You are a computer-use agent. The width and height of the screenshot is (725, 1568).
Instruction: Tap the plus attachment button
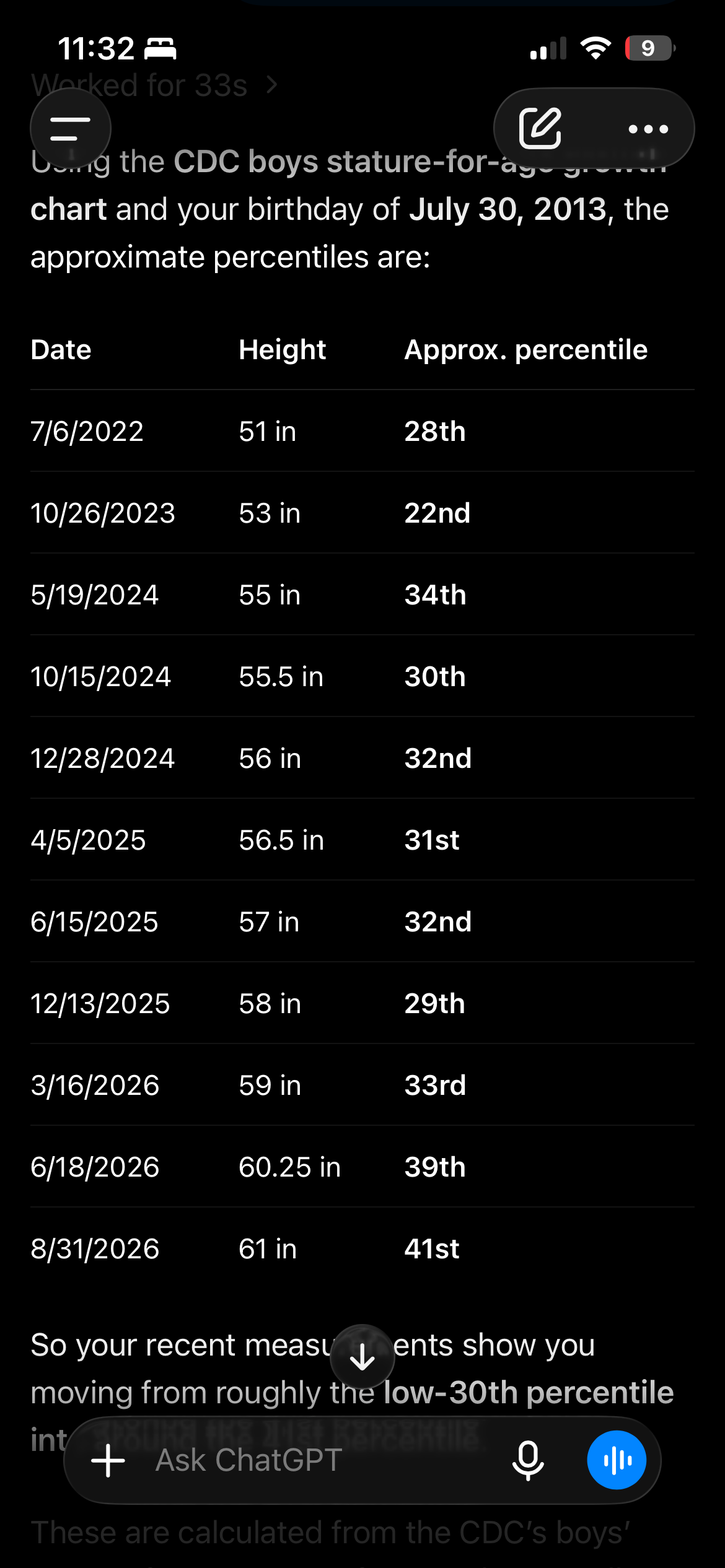(x=108, y=1460)
